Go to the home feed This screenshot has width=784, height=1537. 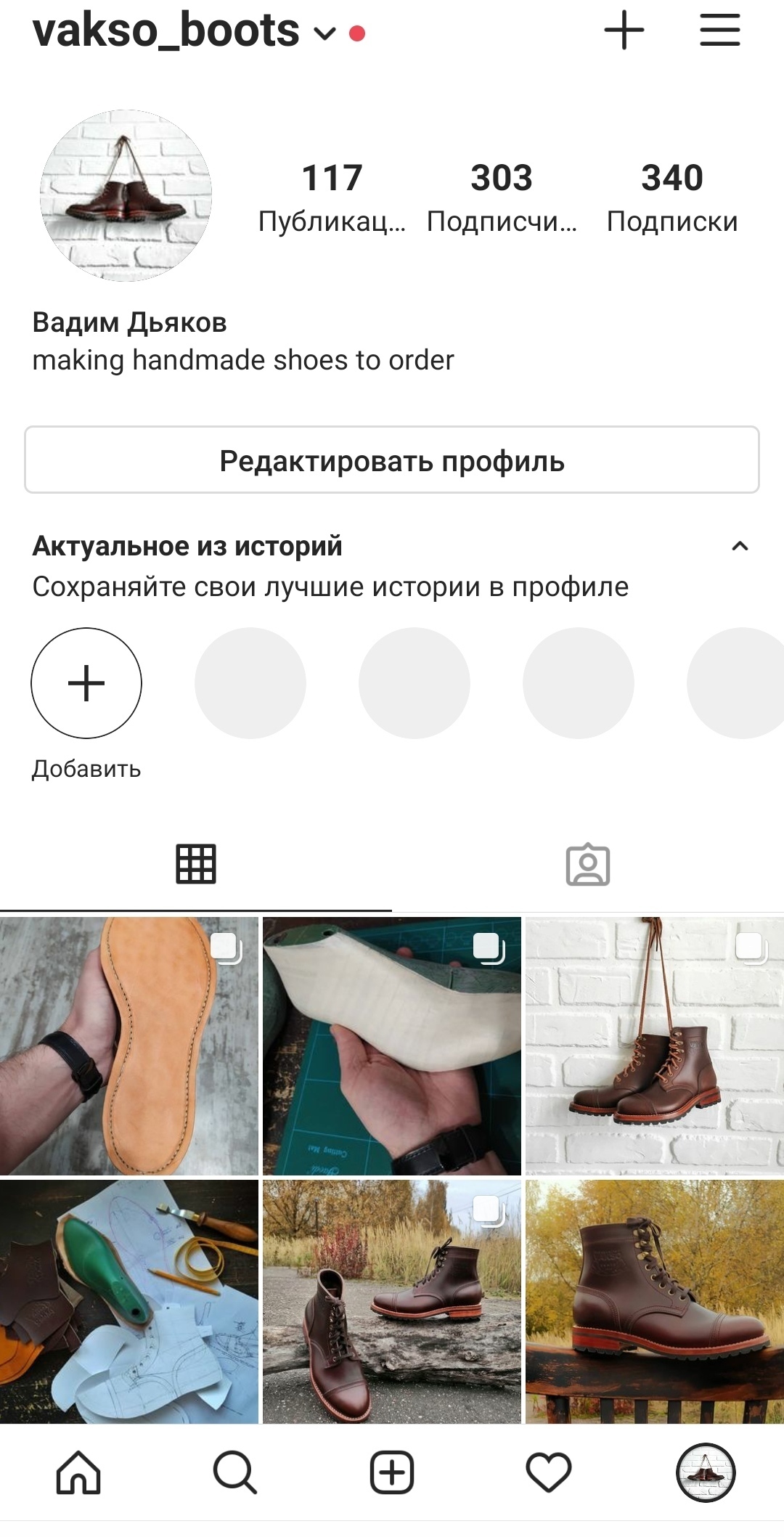[x=78, y=1472]
